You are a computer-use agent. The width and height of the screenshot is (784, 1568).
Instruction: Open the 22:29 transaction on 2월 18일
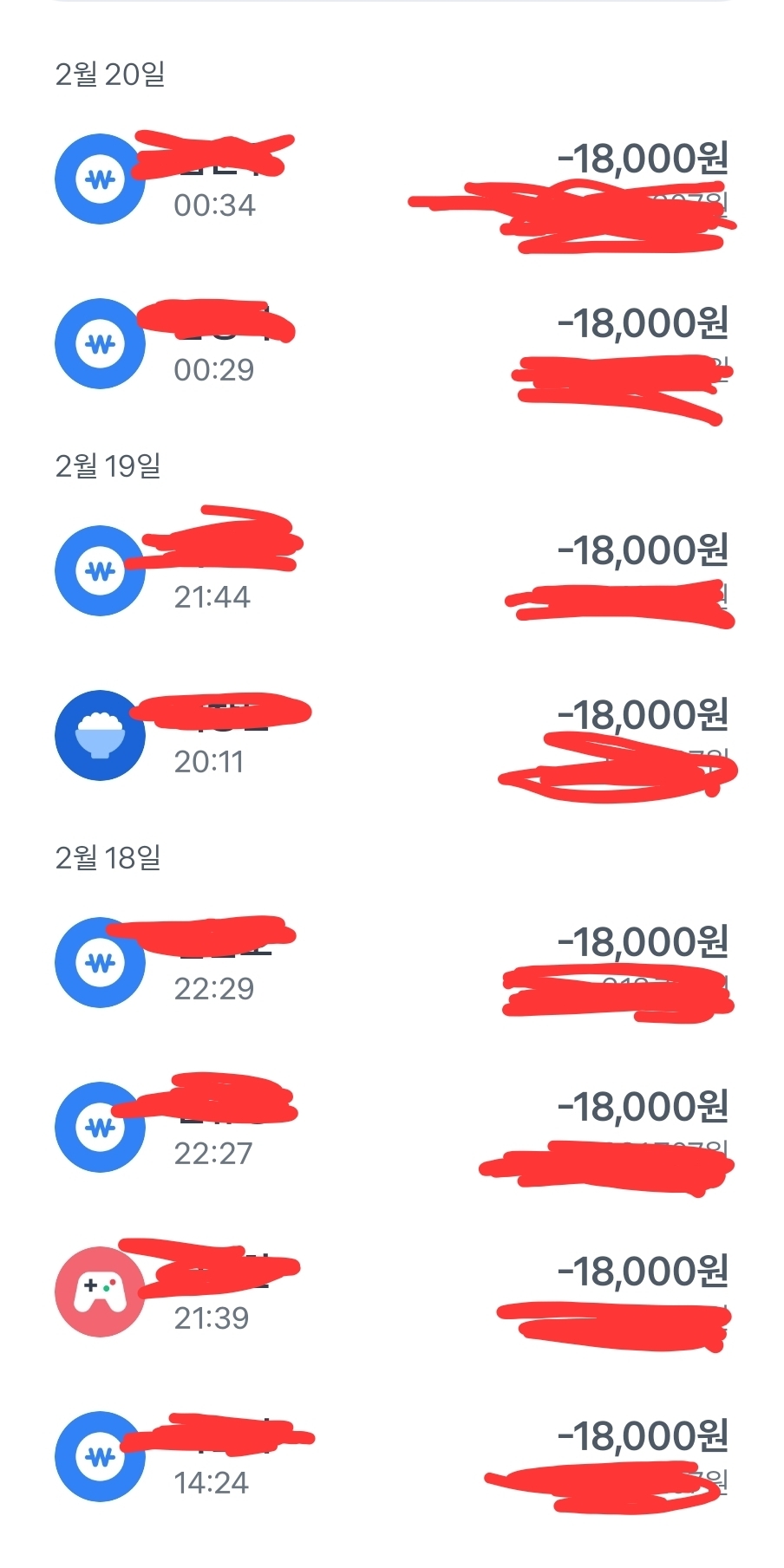(x=390, y=964)
